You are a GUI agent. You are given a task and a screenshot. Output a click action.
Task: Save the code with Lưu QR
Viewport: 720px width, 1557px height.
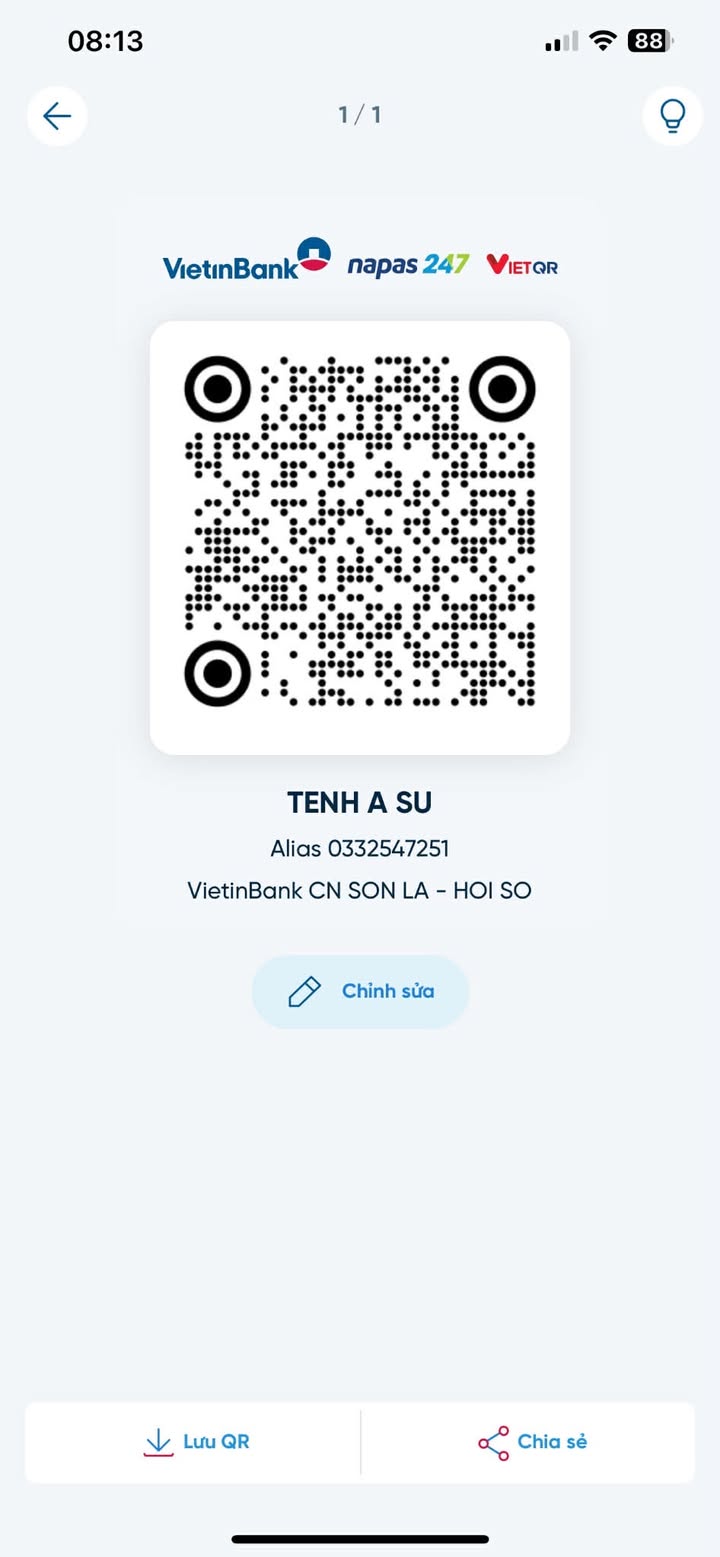point(196,1442)
